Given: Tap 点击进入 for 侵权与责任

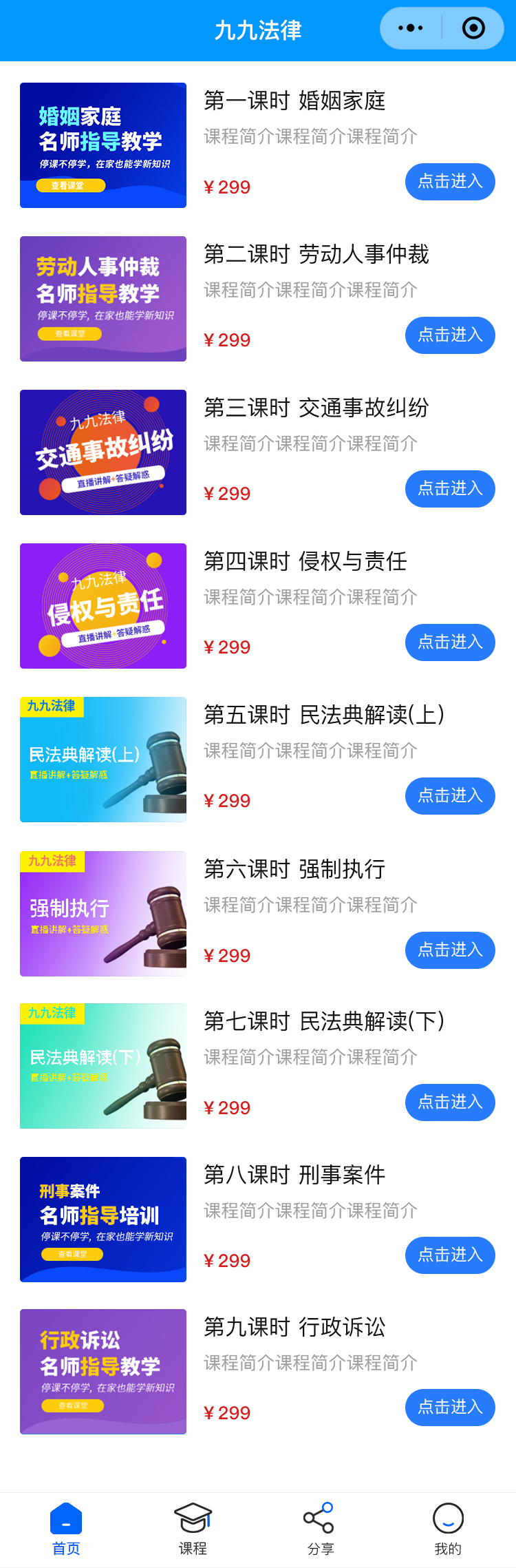Looking at the screenshot, I should tap(450, 642).
